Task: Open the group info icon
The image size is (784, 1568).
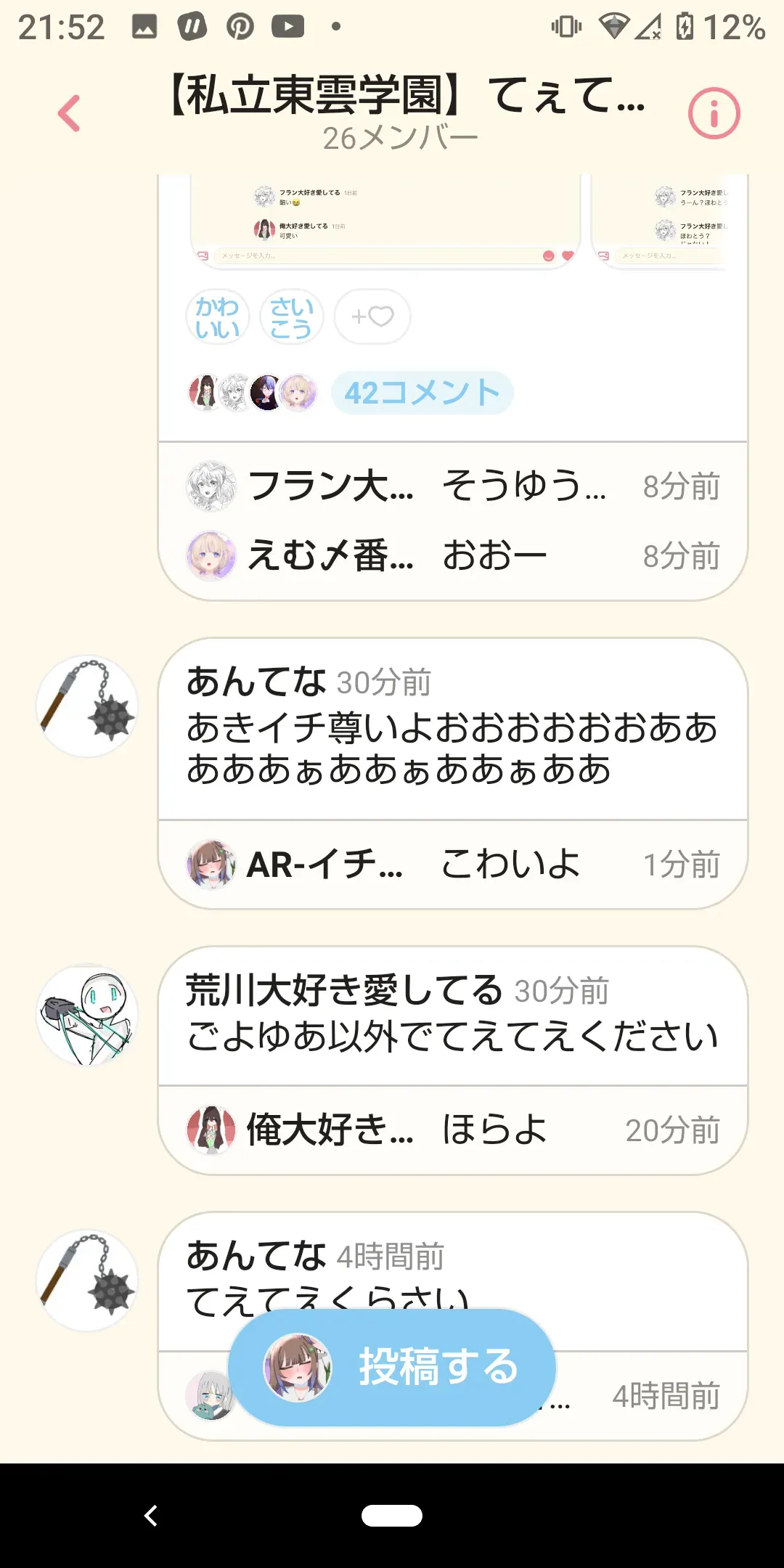Action: click(714, 114)
